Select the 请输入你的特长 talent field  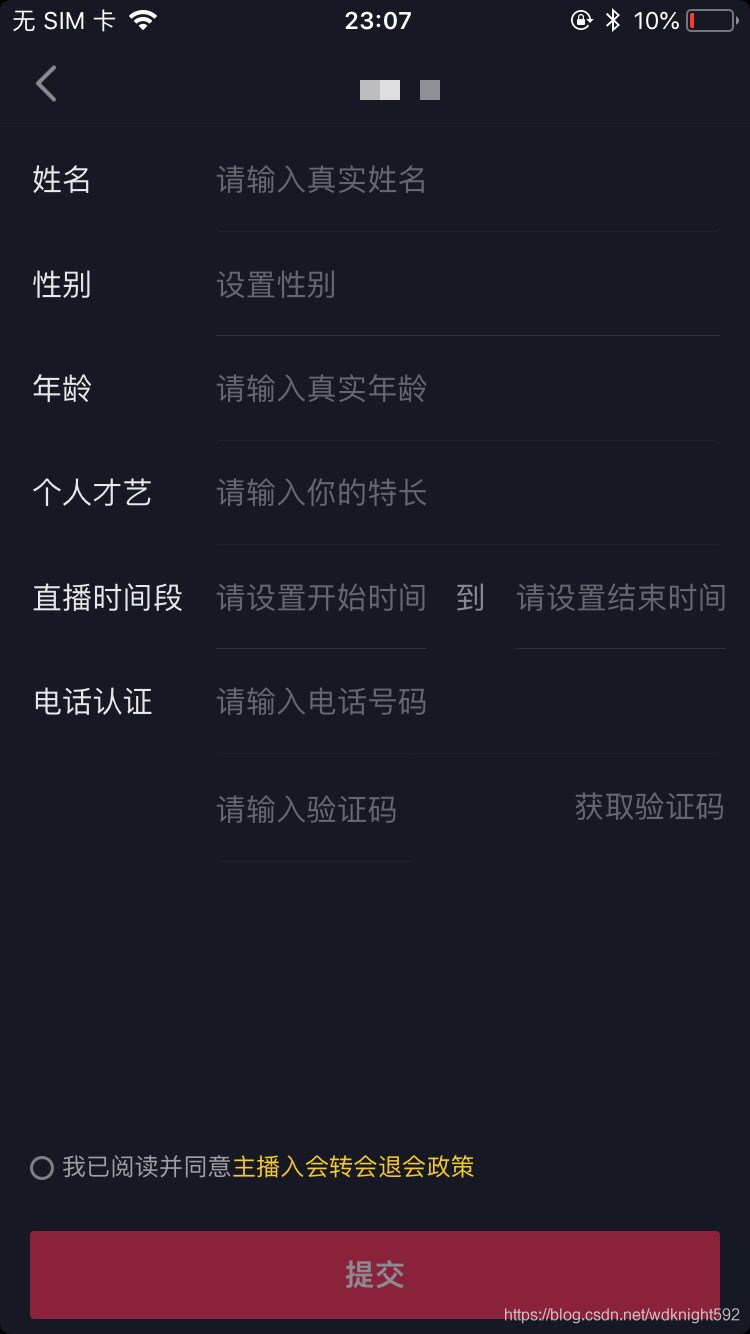(x=466, y=493)
